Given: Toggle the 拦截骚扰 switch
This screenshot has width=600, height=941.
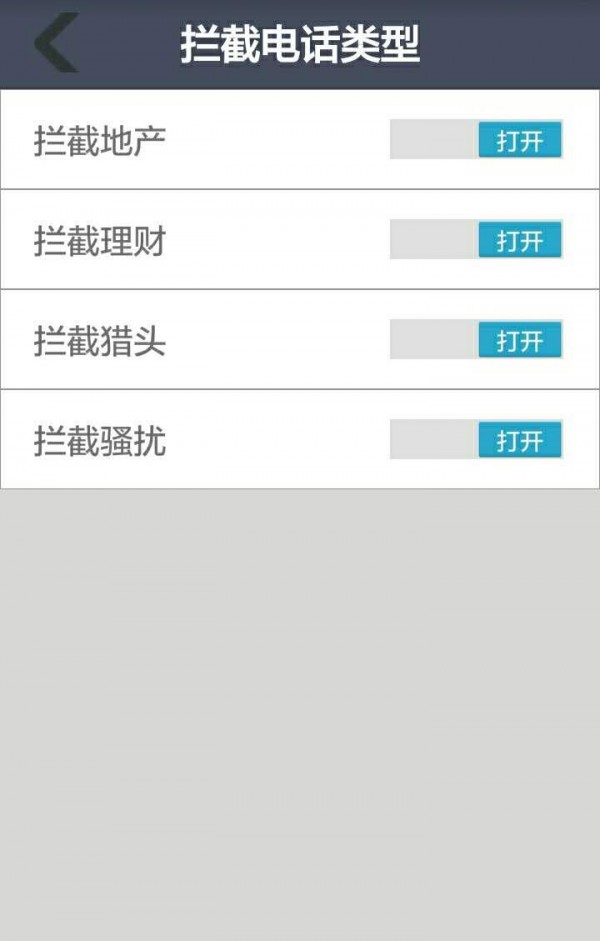Looking at the screenshot, I should [476, 440].
